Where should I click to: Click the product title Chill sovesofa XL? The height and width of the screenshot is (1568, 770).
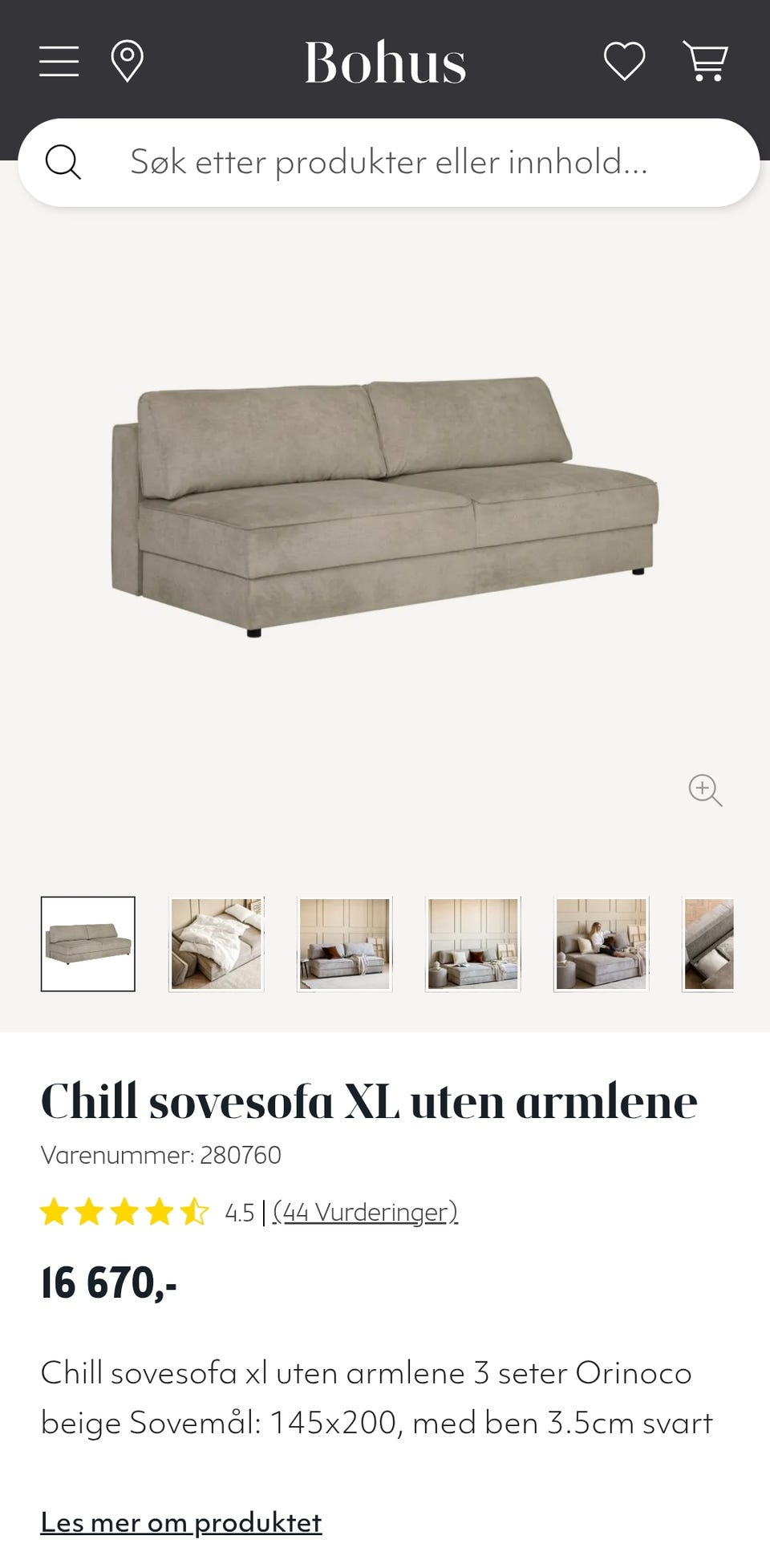pos(369,1101)
